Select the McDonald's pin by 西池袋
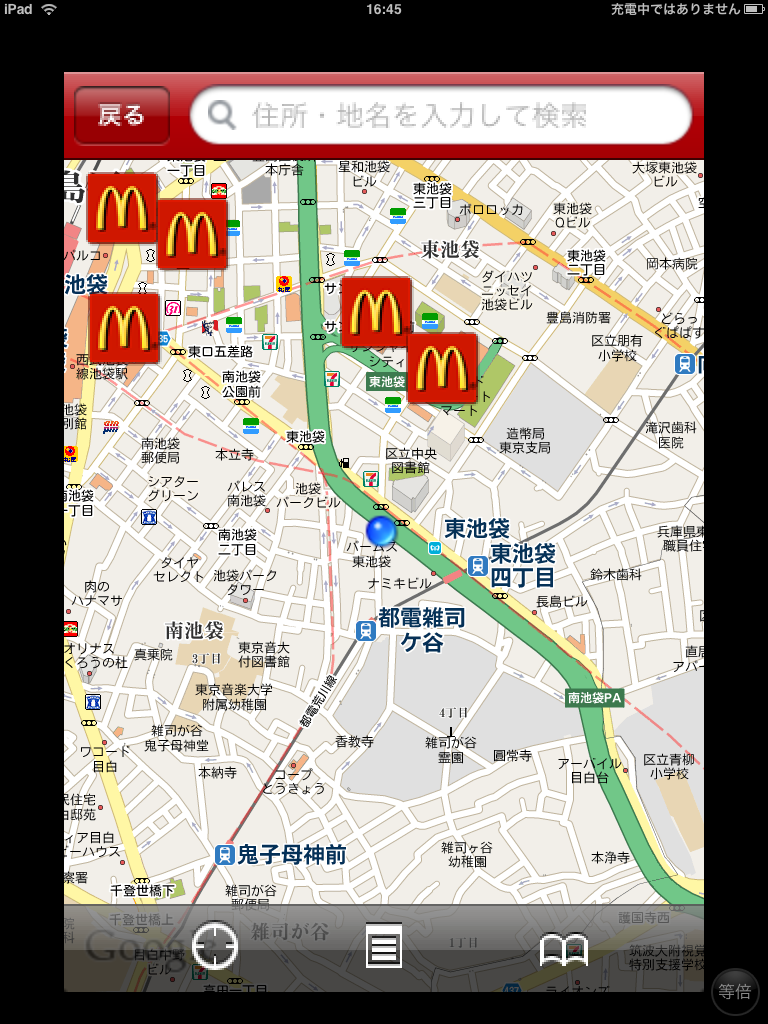This screenshot has height=1024, width=768. coord(124,328)
